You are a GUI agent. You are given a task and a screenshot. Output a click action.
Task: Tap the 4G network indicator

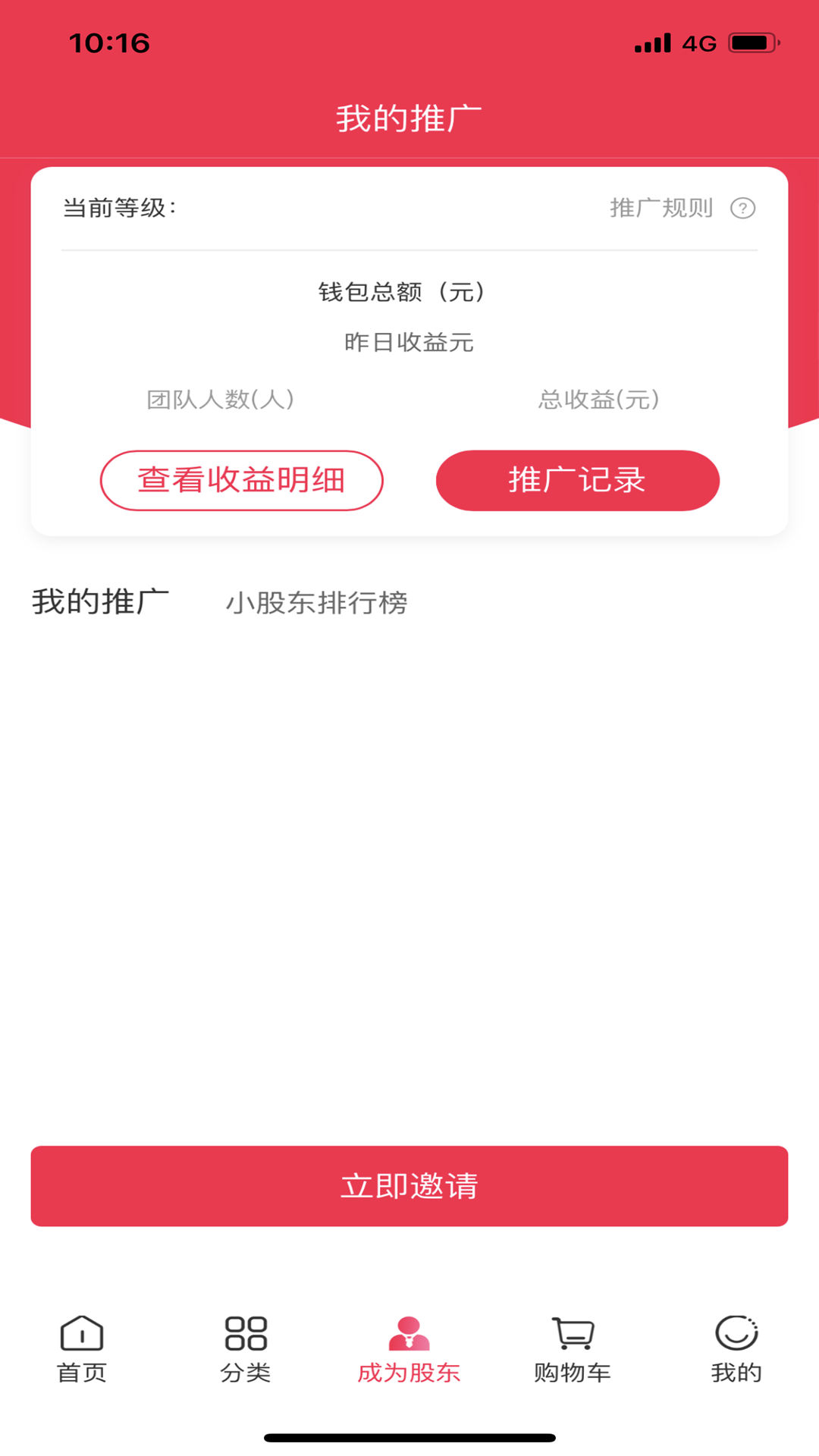[x=699, y=43]
